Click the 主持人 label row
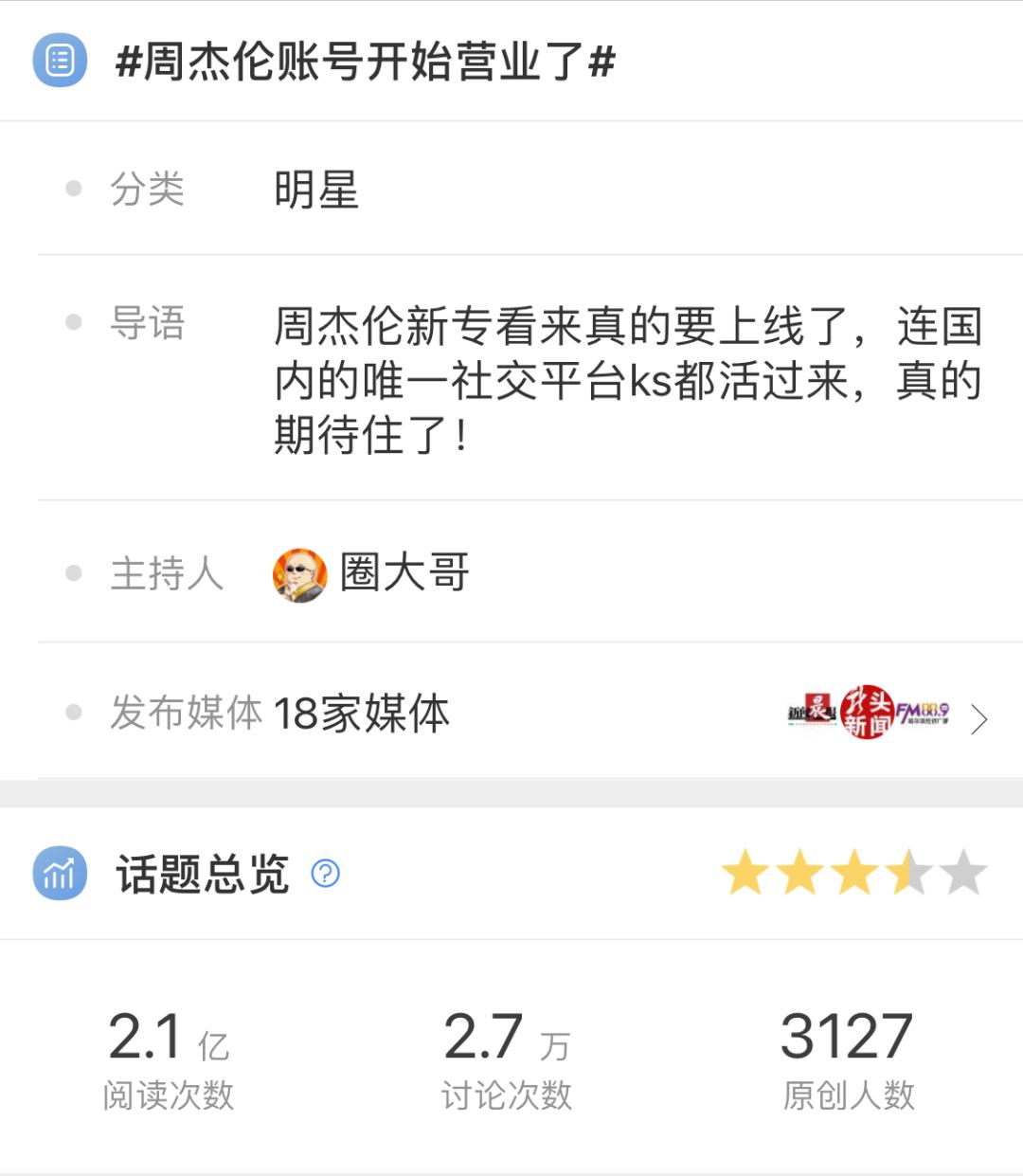Screen dimensions: 1023x1176 click(167, 573)
